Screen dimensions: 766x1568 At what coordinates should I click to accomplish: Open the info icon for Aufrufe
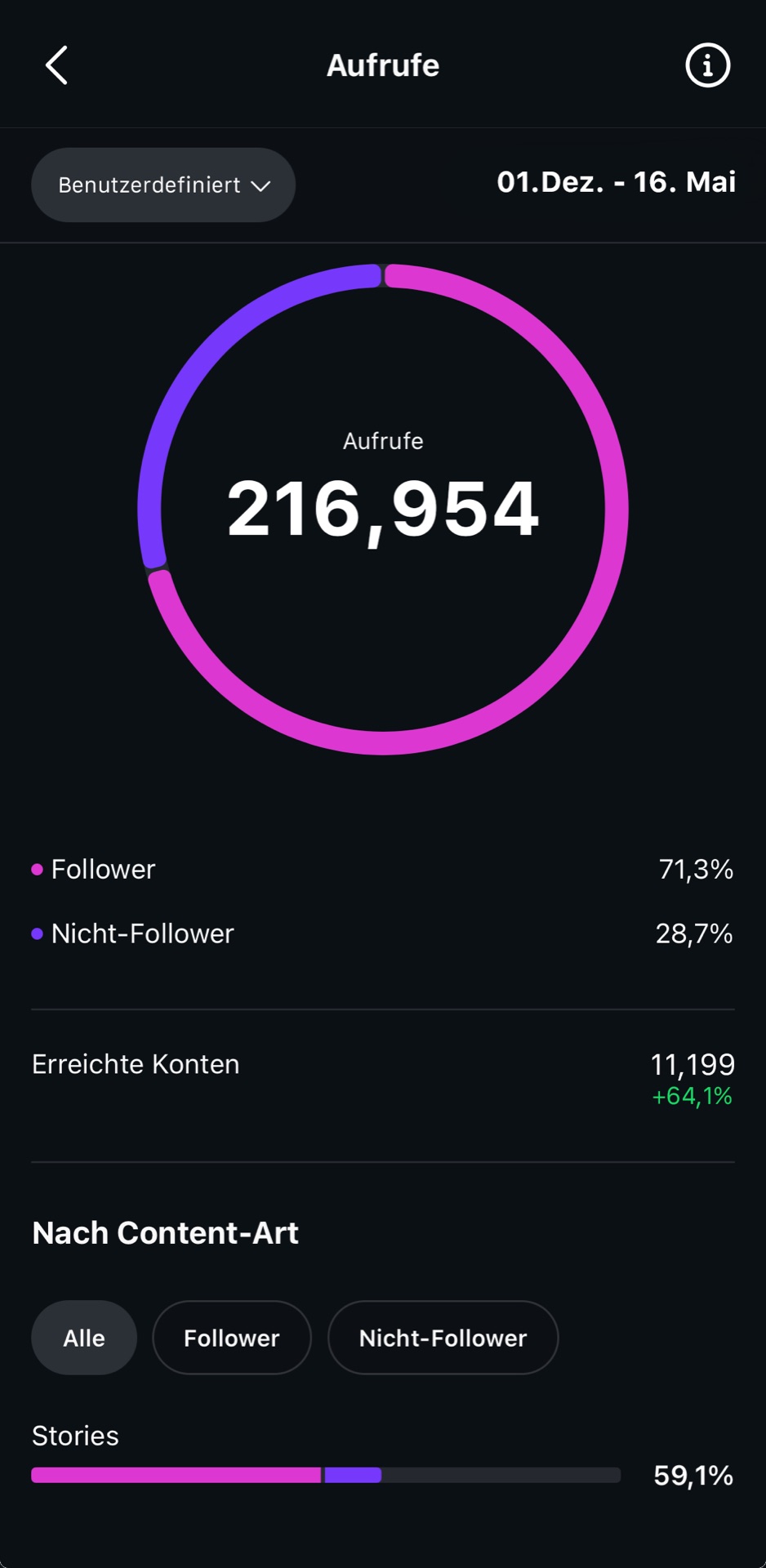point(707,65)
